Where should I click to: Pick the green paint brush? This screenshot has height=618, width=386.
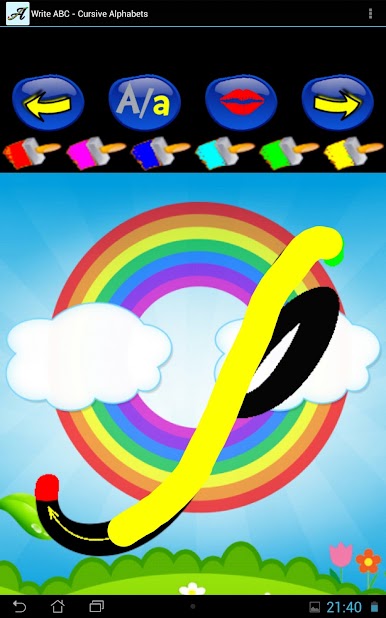pyautogui.click(x=289, y=153)
